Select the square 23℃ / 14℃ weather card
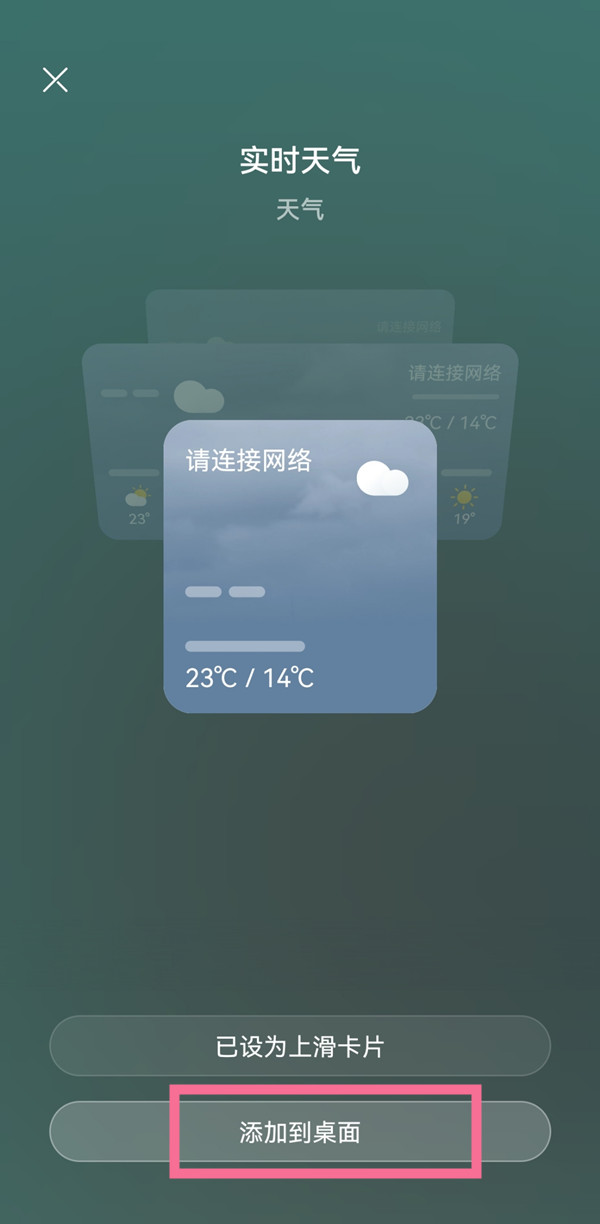 [300, 566]
